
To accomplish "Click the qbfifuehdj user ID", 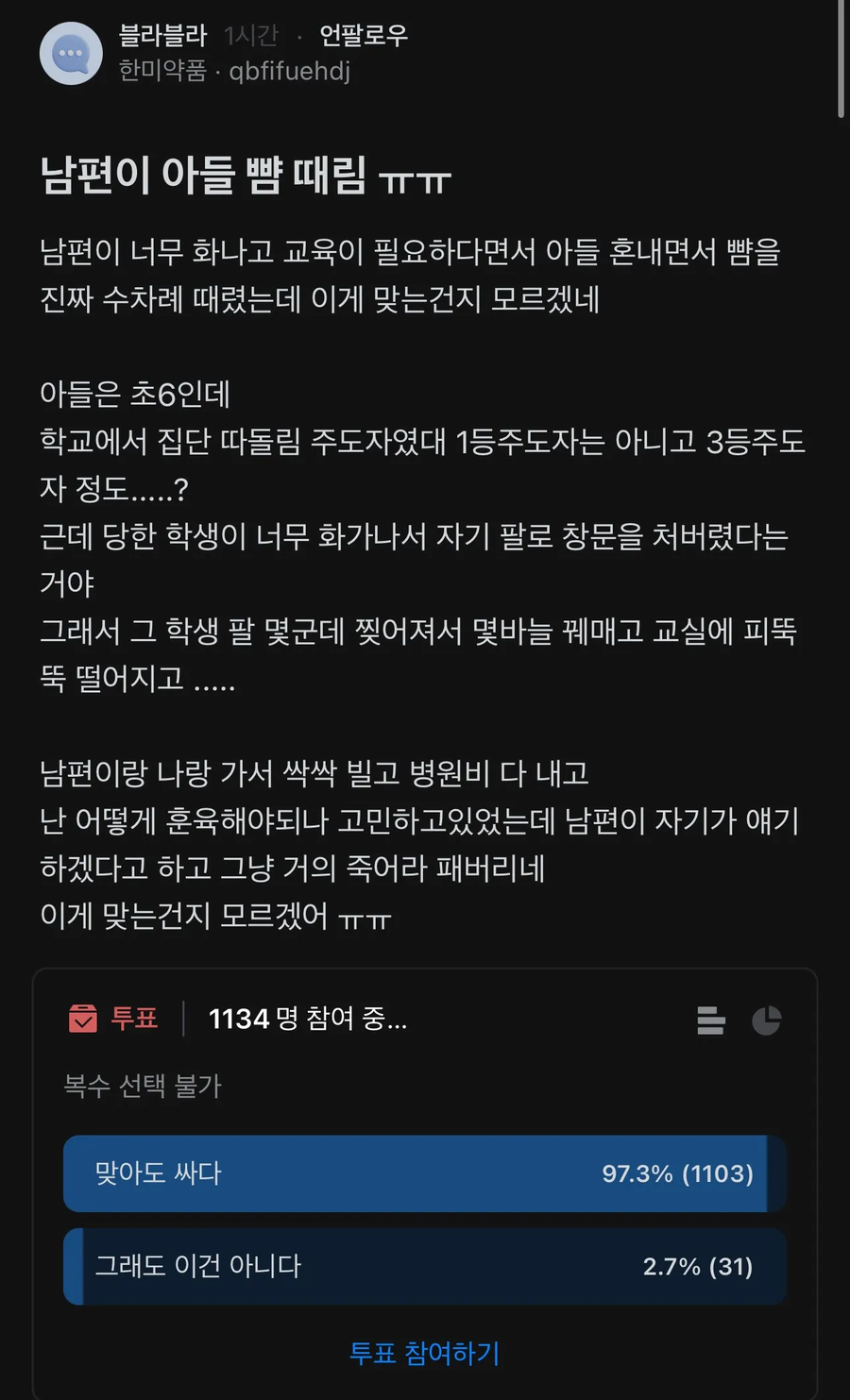I will click(x=293, y=70).
